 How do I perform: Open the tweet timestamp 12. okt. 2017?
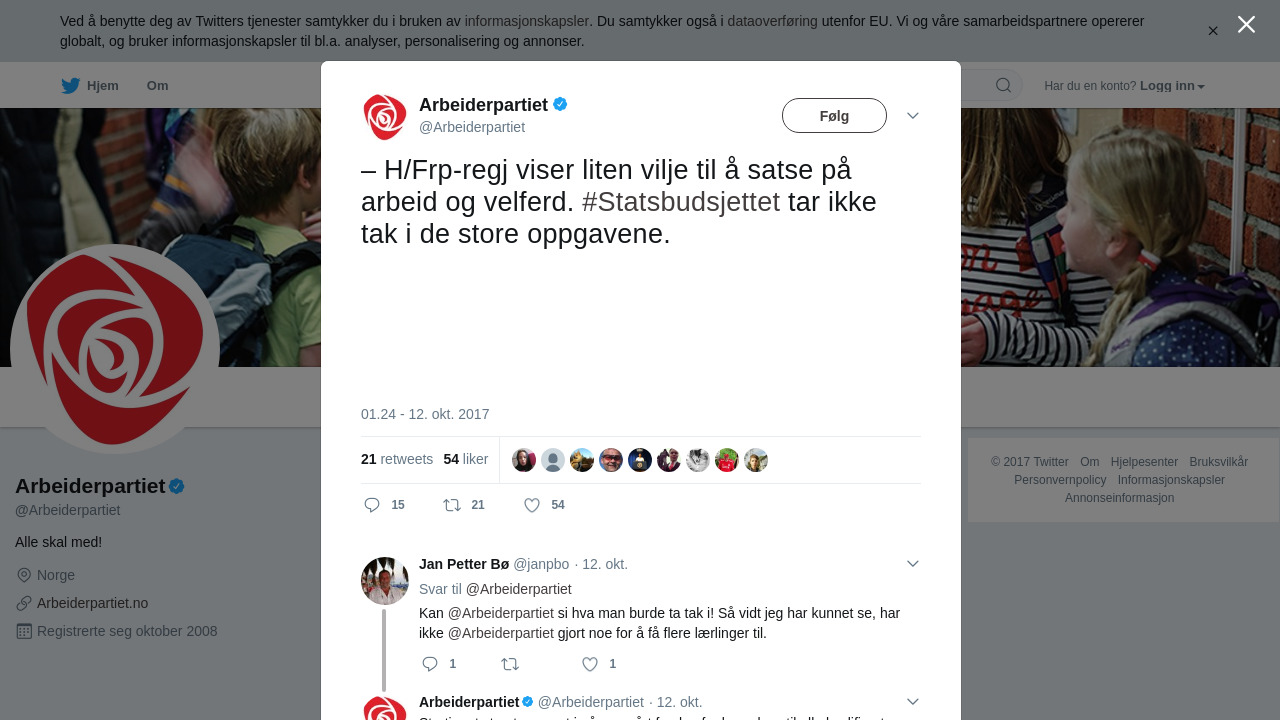(425, 414)
